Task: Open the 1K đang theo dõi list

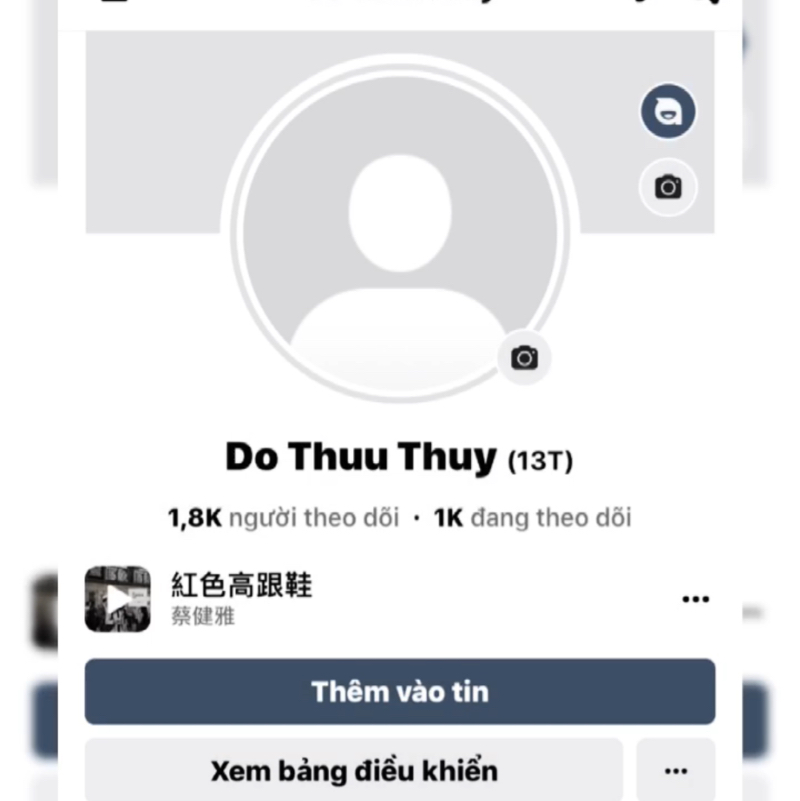Action: 532,517
